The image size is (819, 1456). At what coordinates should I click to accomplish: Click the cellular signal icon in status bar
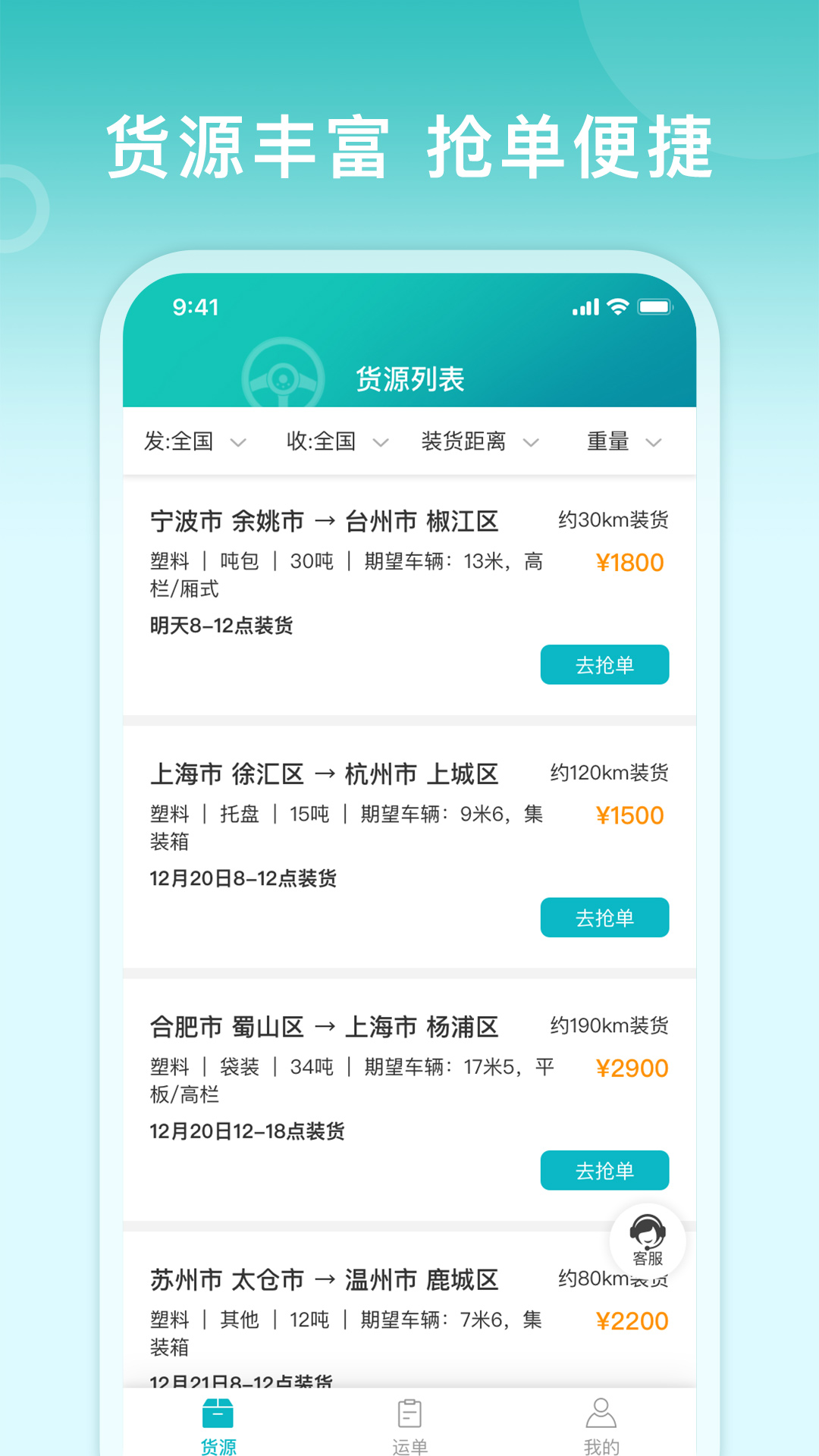click(584, 306)
